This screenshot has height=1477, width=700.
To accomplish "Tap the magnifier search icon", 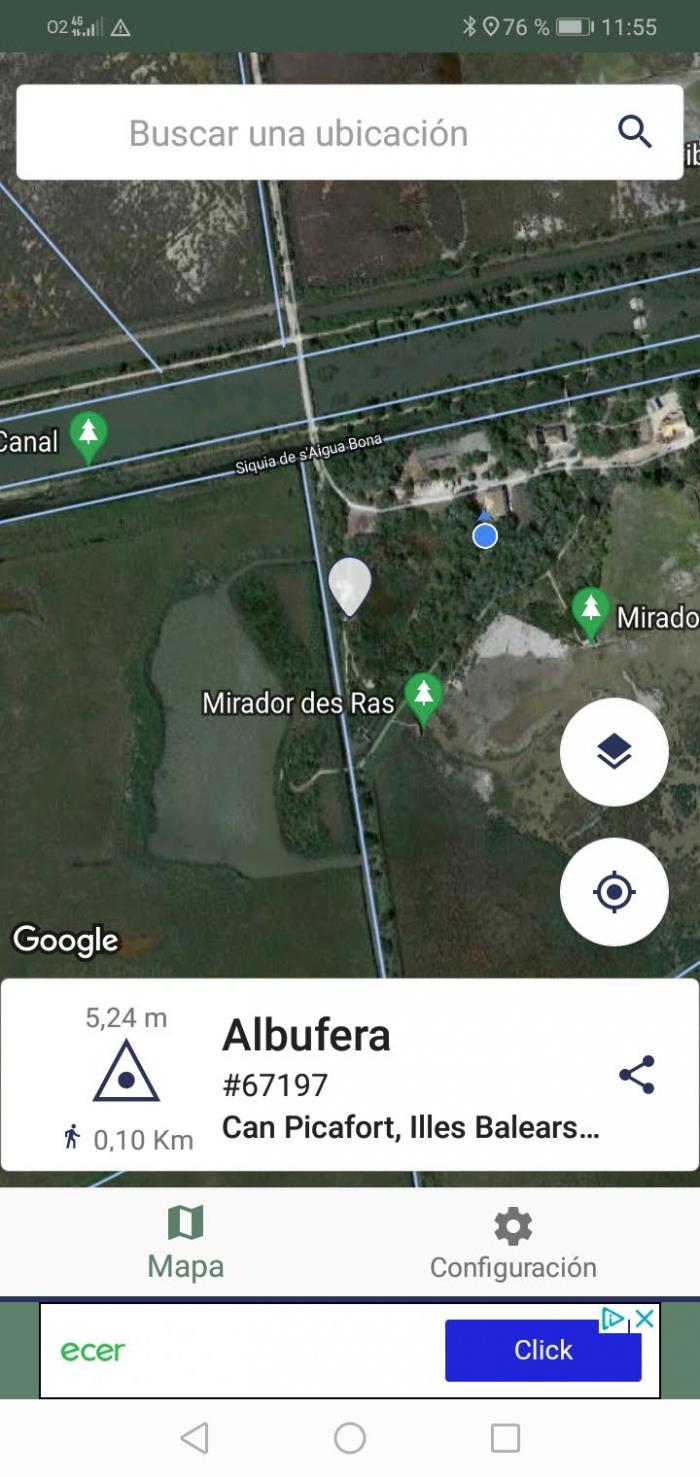I will coord(635,132).
